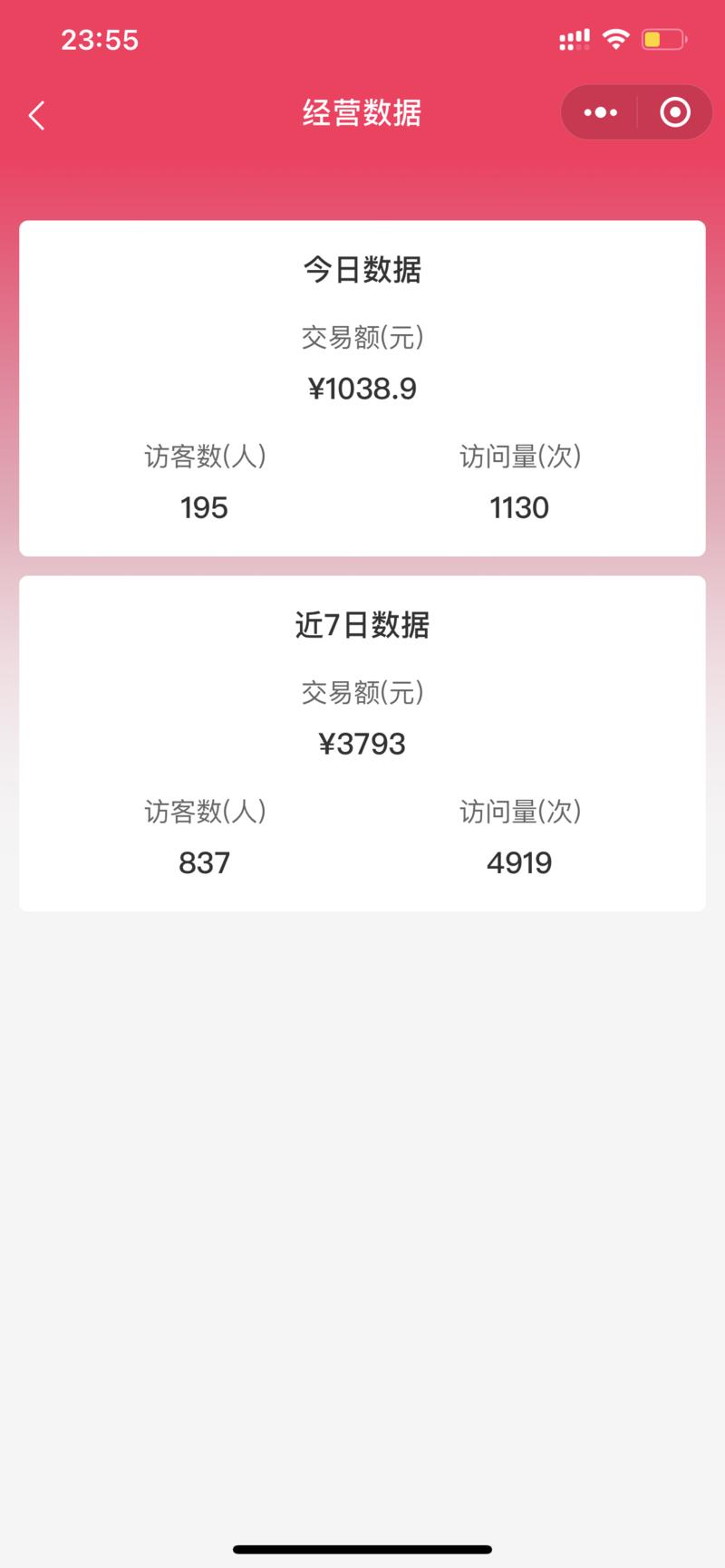Tap the 7-day visitor count 837
The width and height of the screenshot is (725, 1568).
point(205,861)
